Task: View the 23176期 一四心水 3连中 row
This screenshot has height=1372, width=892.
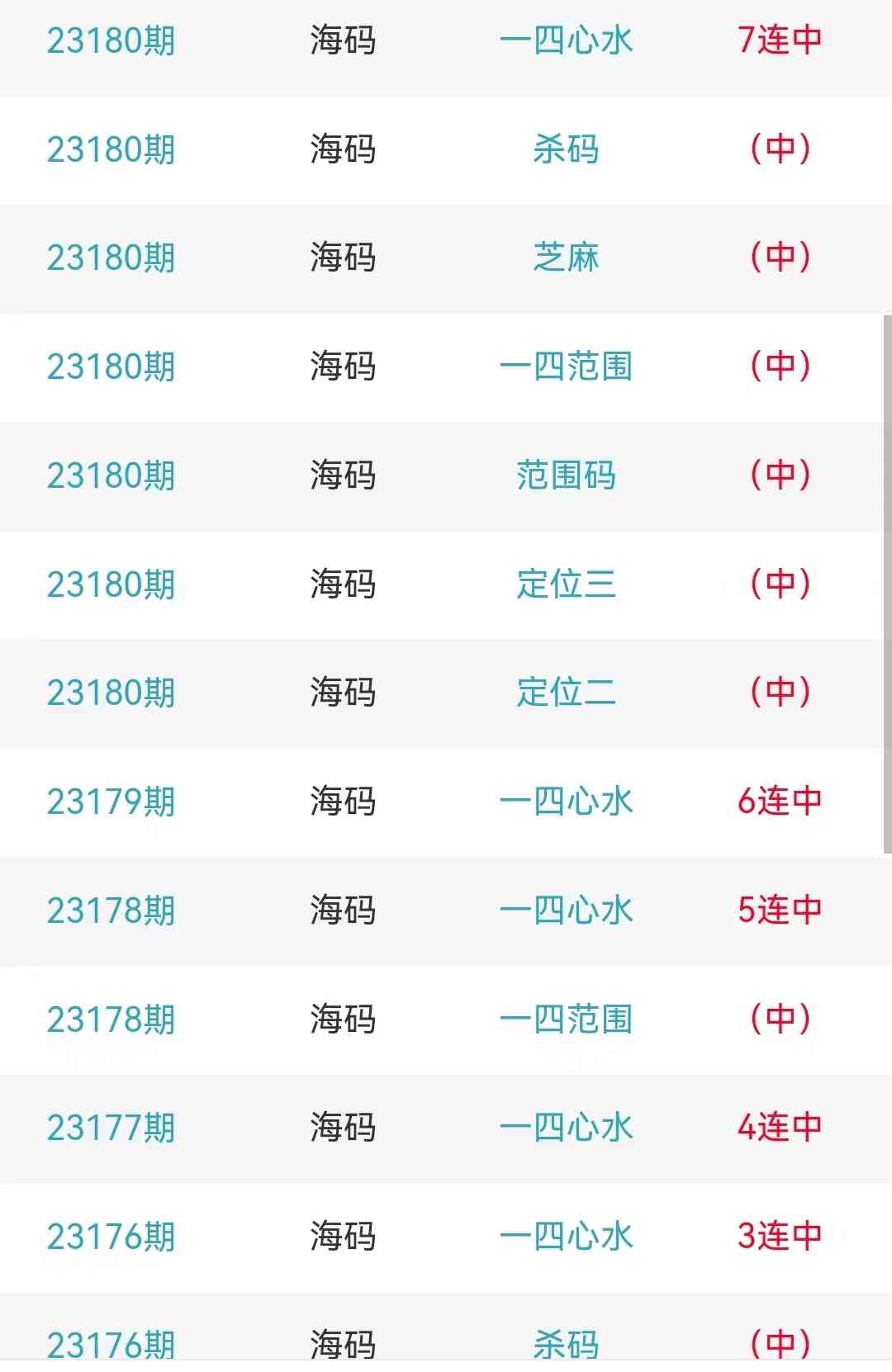Action: click(x=566, y=1237)
